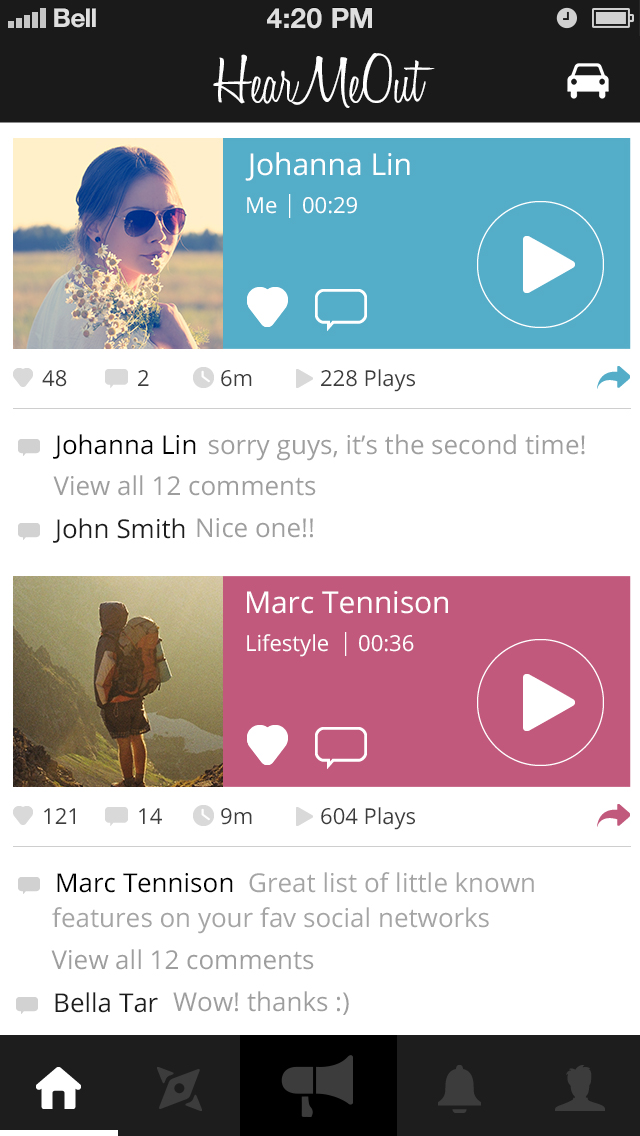Like Marc Tennison's post with the heart
Screen dimensions: 640x1136
[x=267, y=745]
